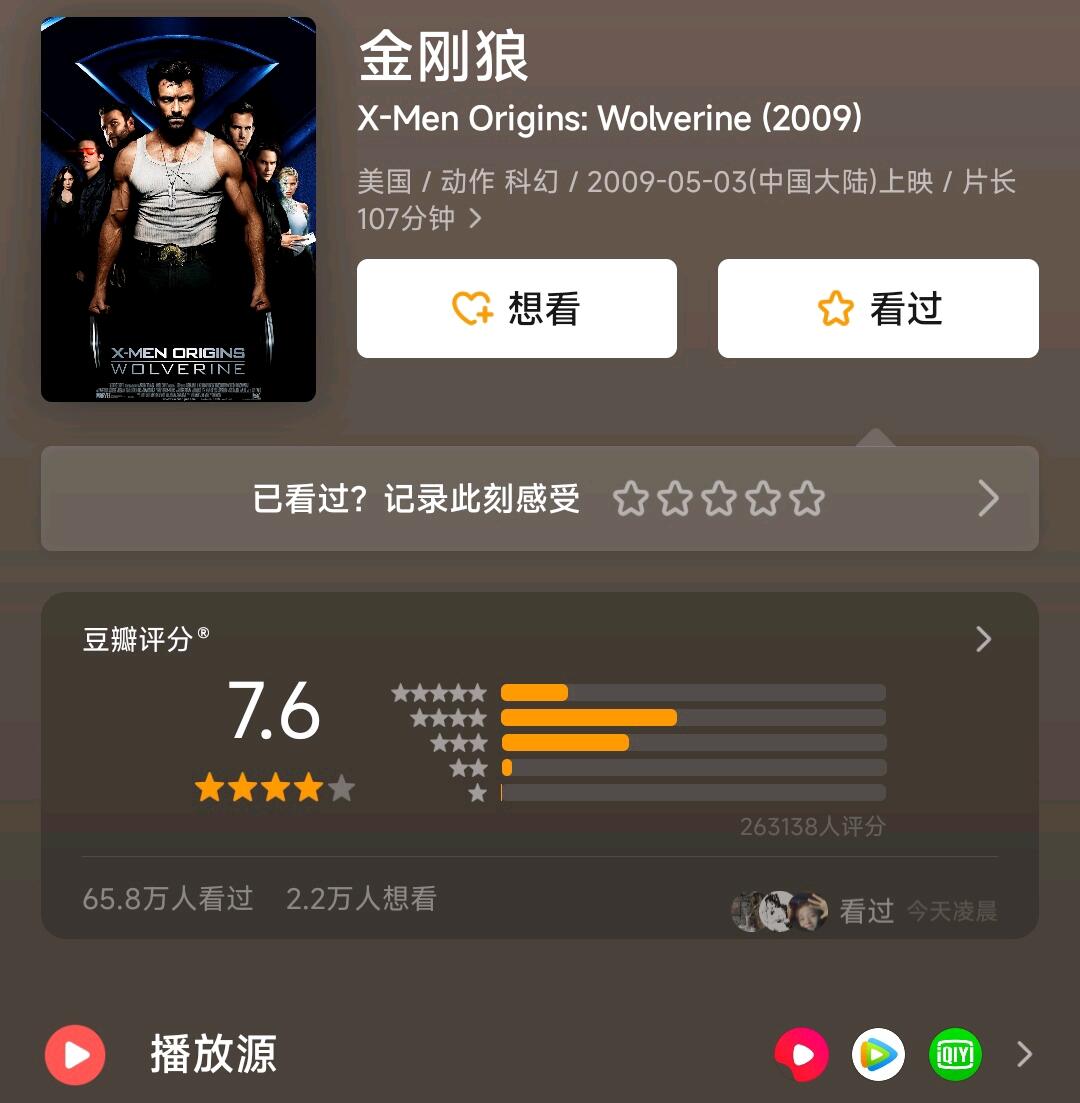
Task: Open the 已看过？记录此刻感受 rating bar
Action: pyautogui.click(x=540, y=498)
